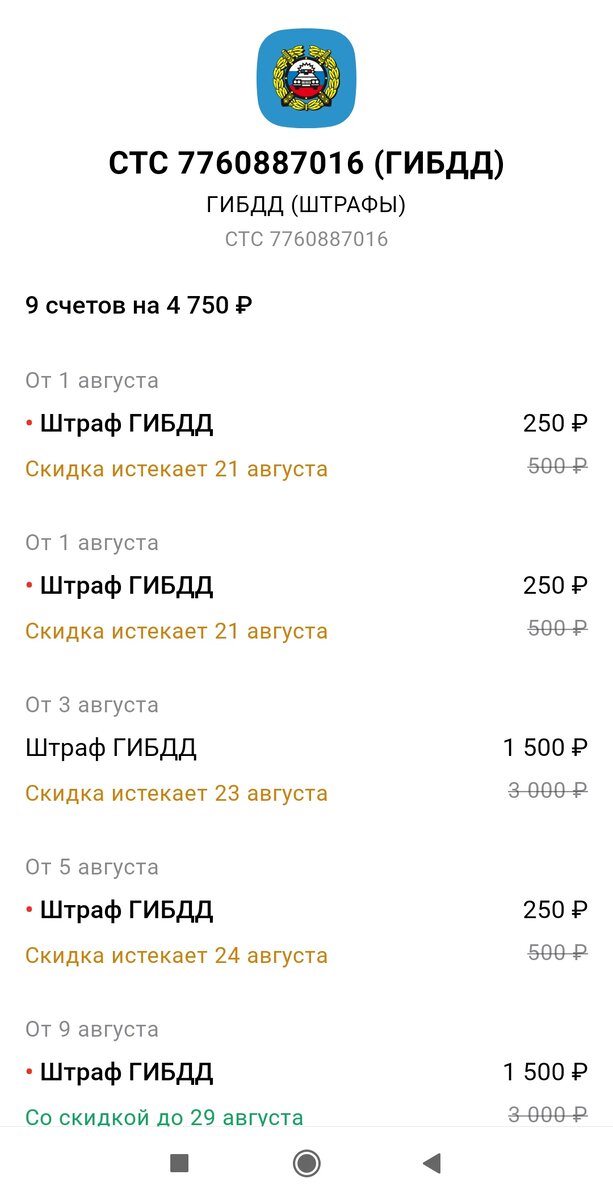This screenshot has width=613, height=1200.
Task: Go back using the system back button
Action: point(432,1163)
